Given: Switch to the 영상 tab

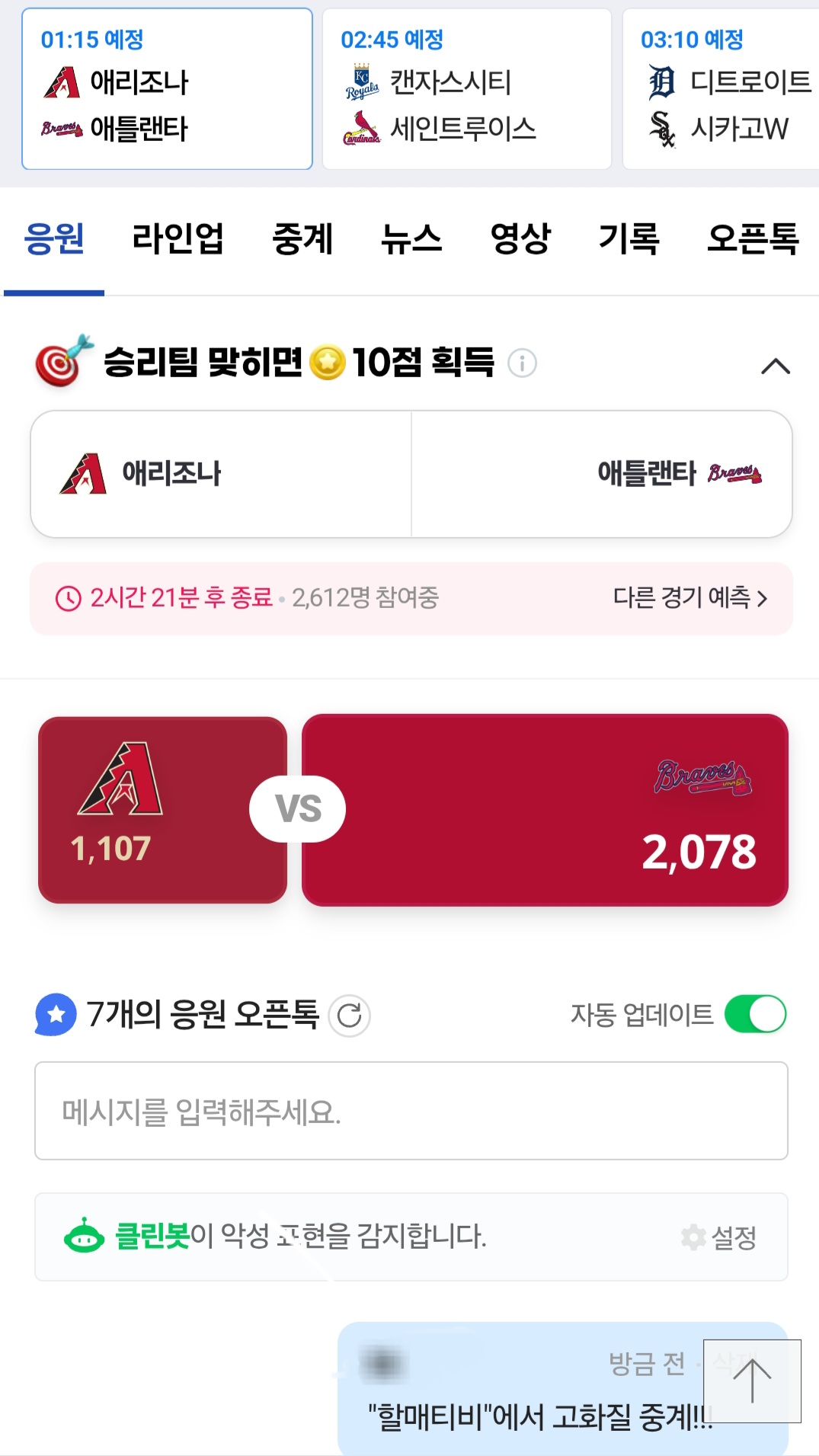Looking at the screenshot, I should coord(520,239).
